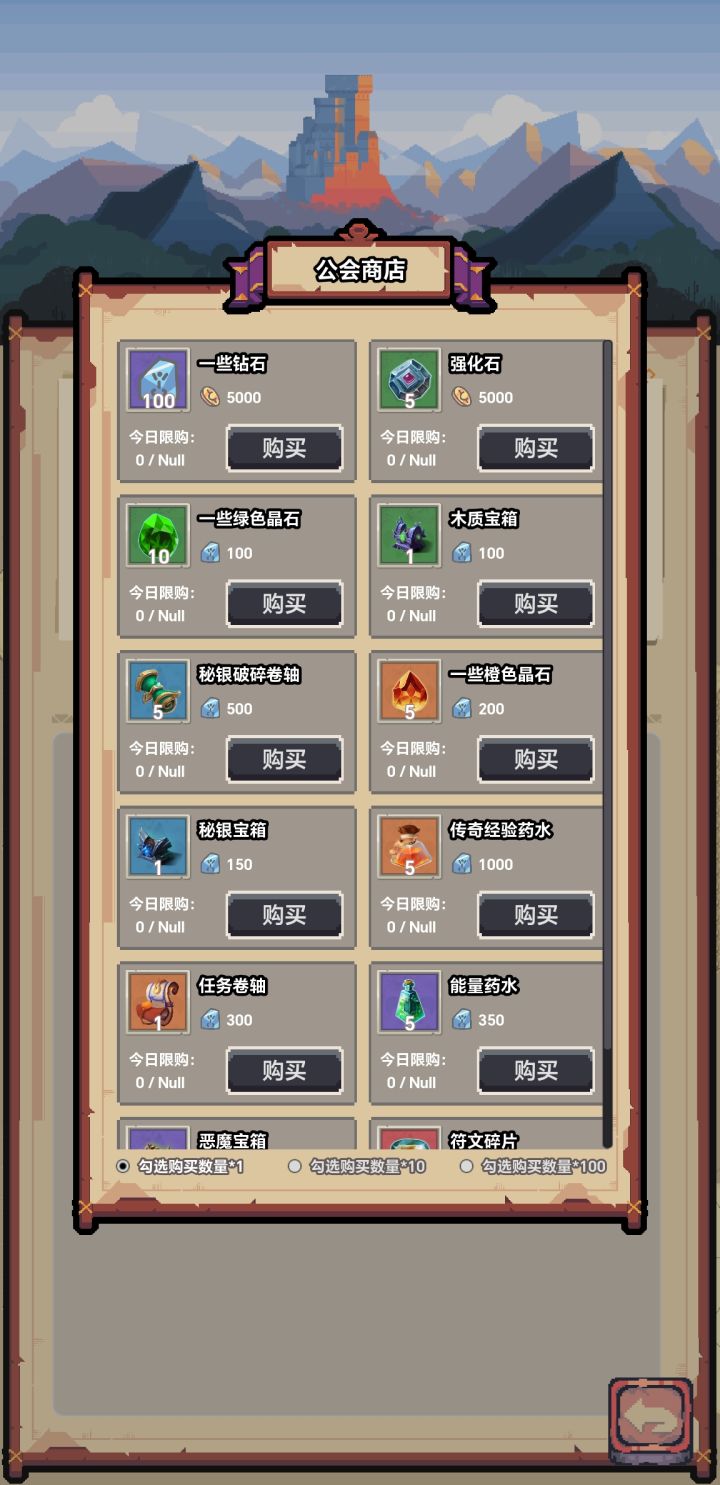Select the 恶魔宝箱 demon chest icon
Screen dimensions: 720x1485
(x=157, y=1142)
